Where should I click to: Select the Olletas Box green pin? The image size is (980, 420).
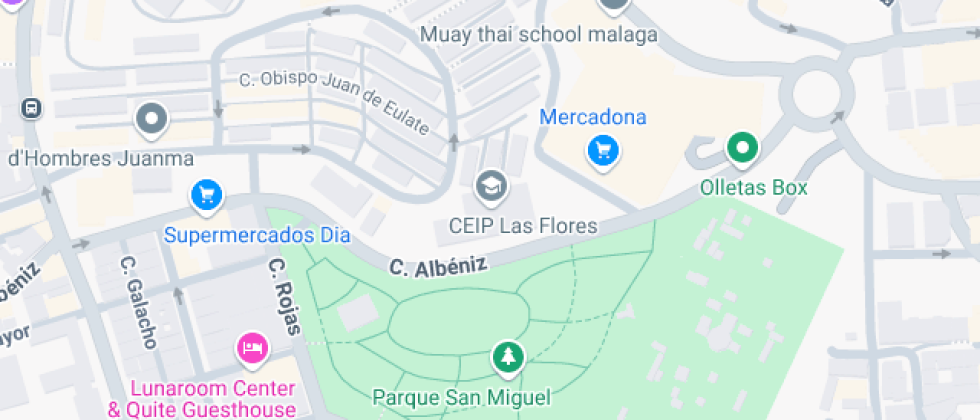tap(742, 149)
